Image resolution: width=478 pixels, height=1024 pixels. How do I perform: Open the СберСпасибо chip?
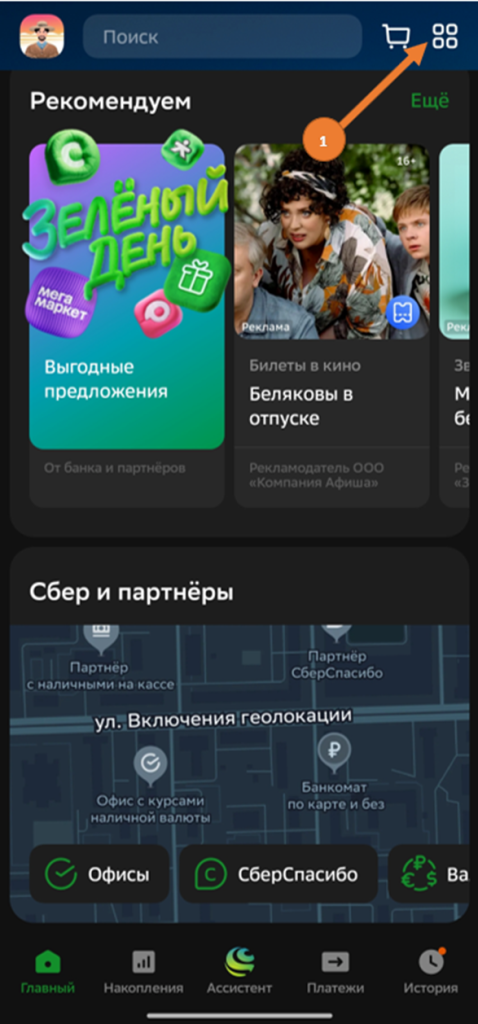279,874
